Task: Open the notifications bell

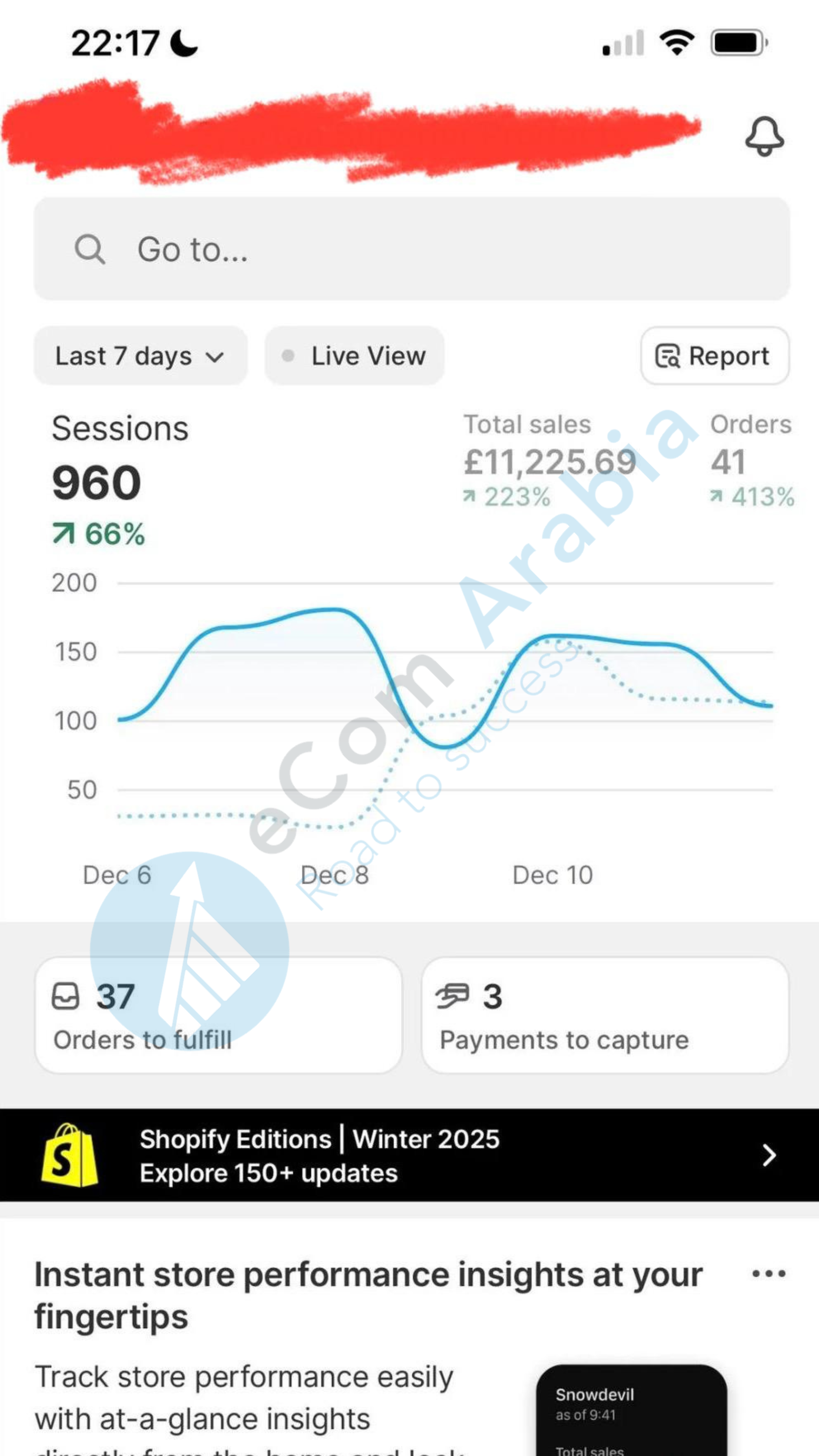Action: click(x=764, y=136)
